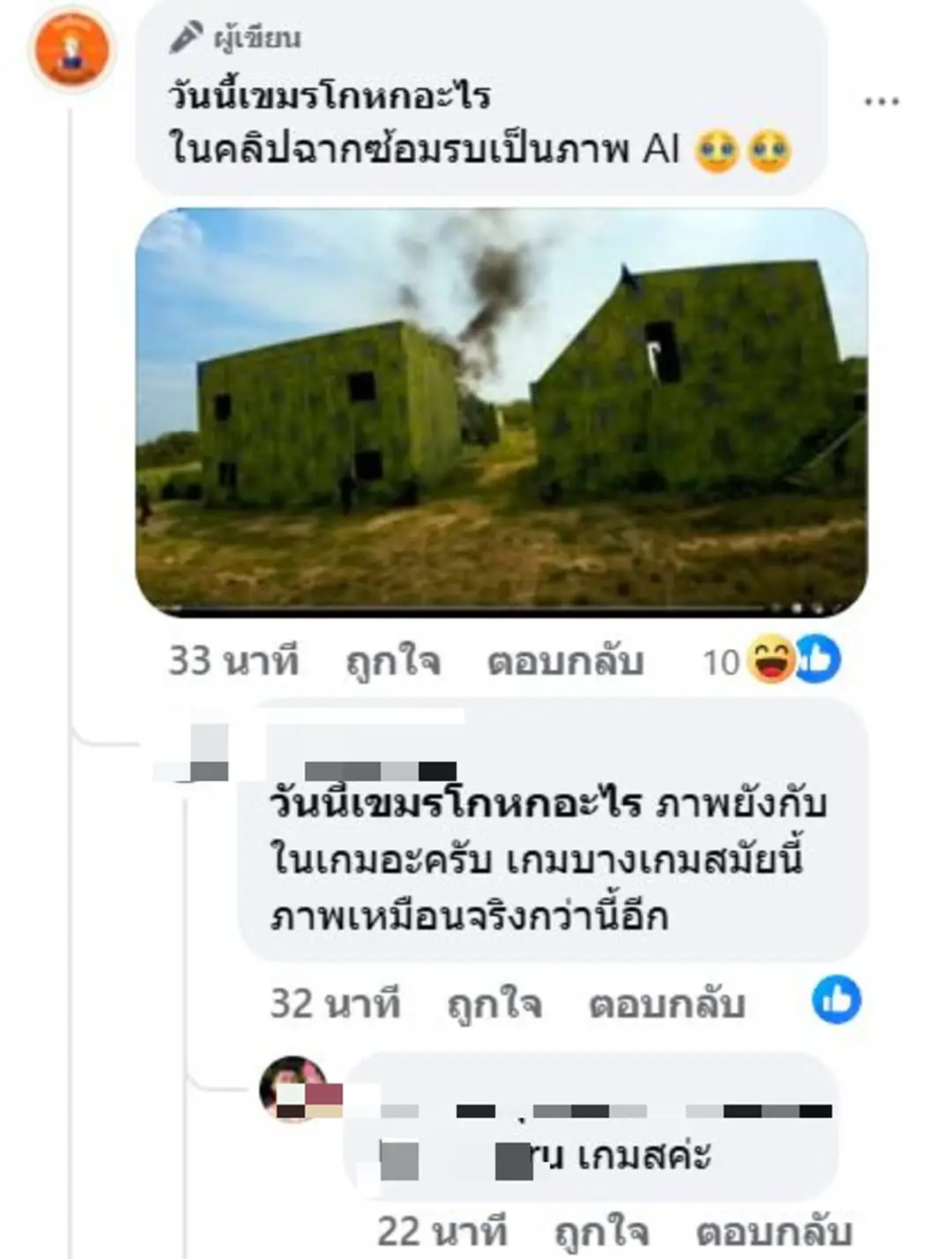
Task: Like the reply posted 32 นาที ago
Action: 494,1004
